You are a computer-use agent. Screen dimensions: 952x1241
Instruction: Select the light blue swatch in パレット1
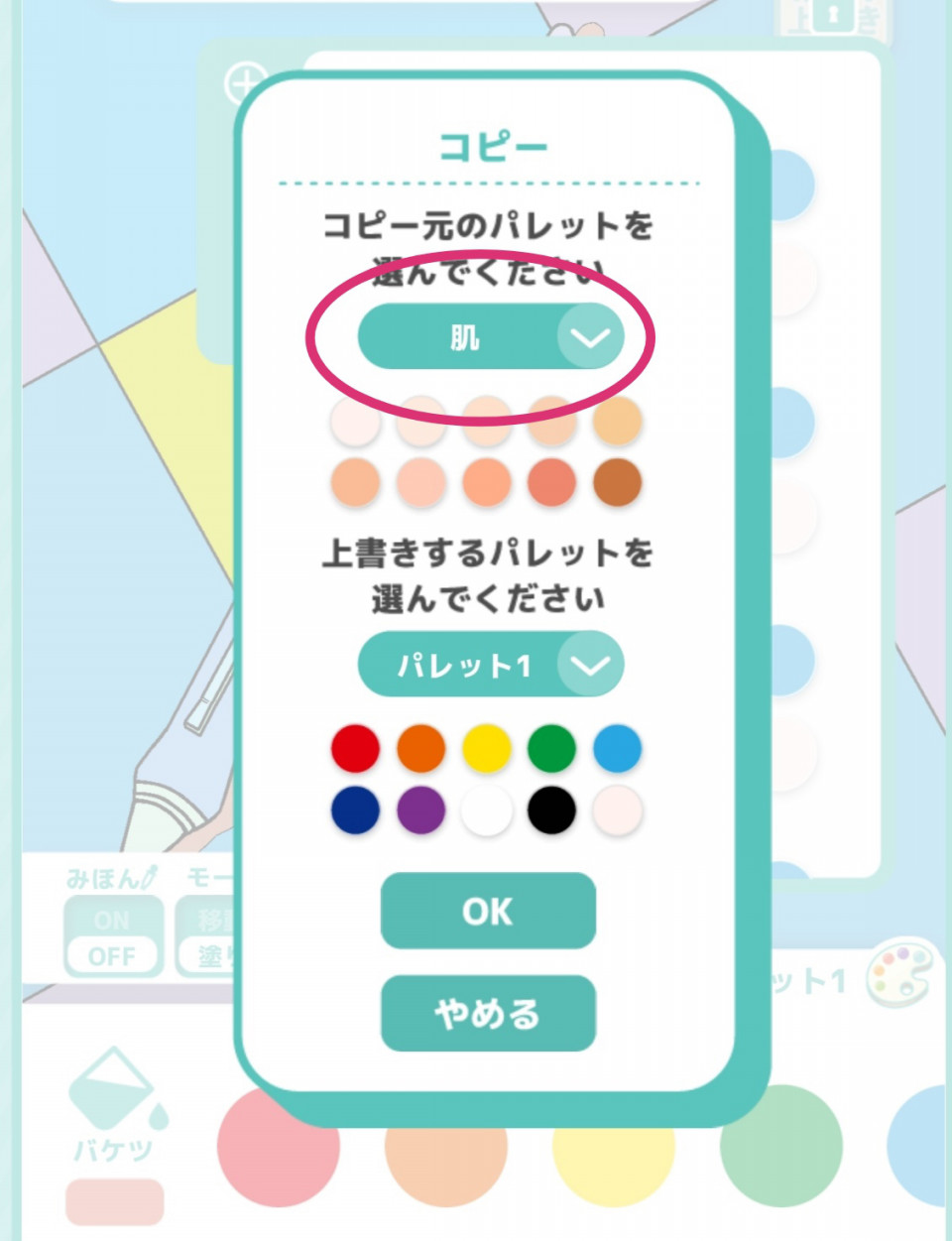tap(617, 748)
